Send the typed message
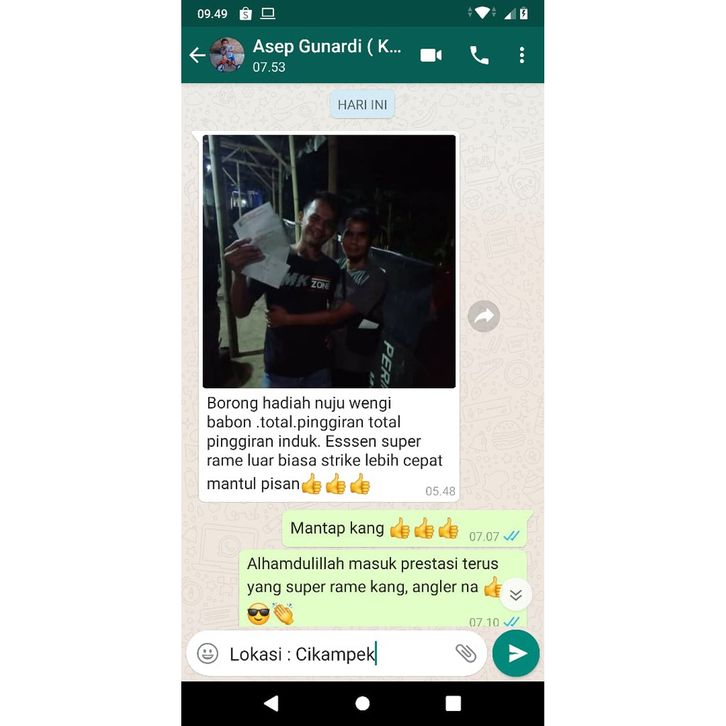 click(x=516, y=653)
